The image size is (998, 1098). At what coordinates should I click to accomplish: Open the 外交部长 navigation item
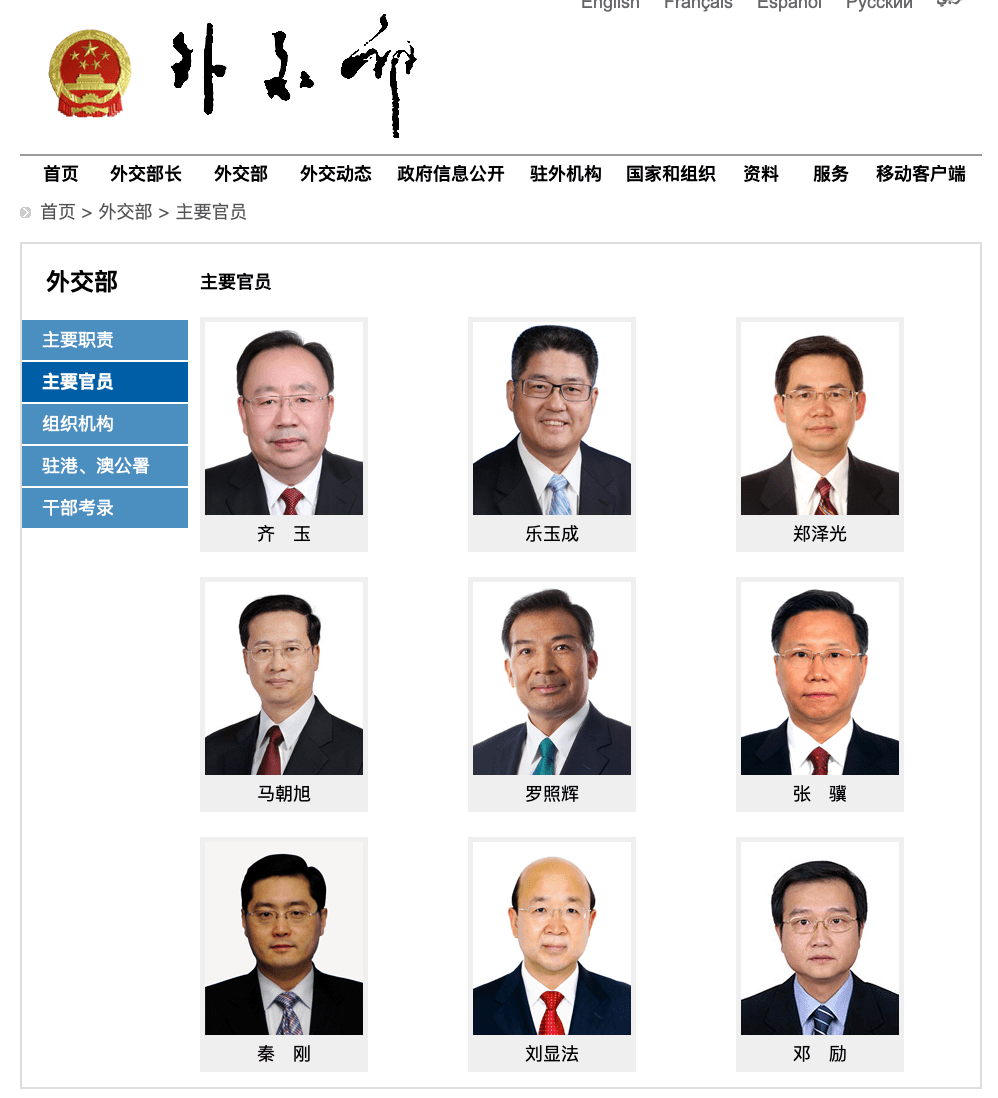tap(146, 174)
